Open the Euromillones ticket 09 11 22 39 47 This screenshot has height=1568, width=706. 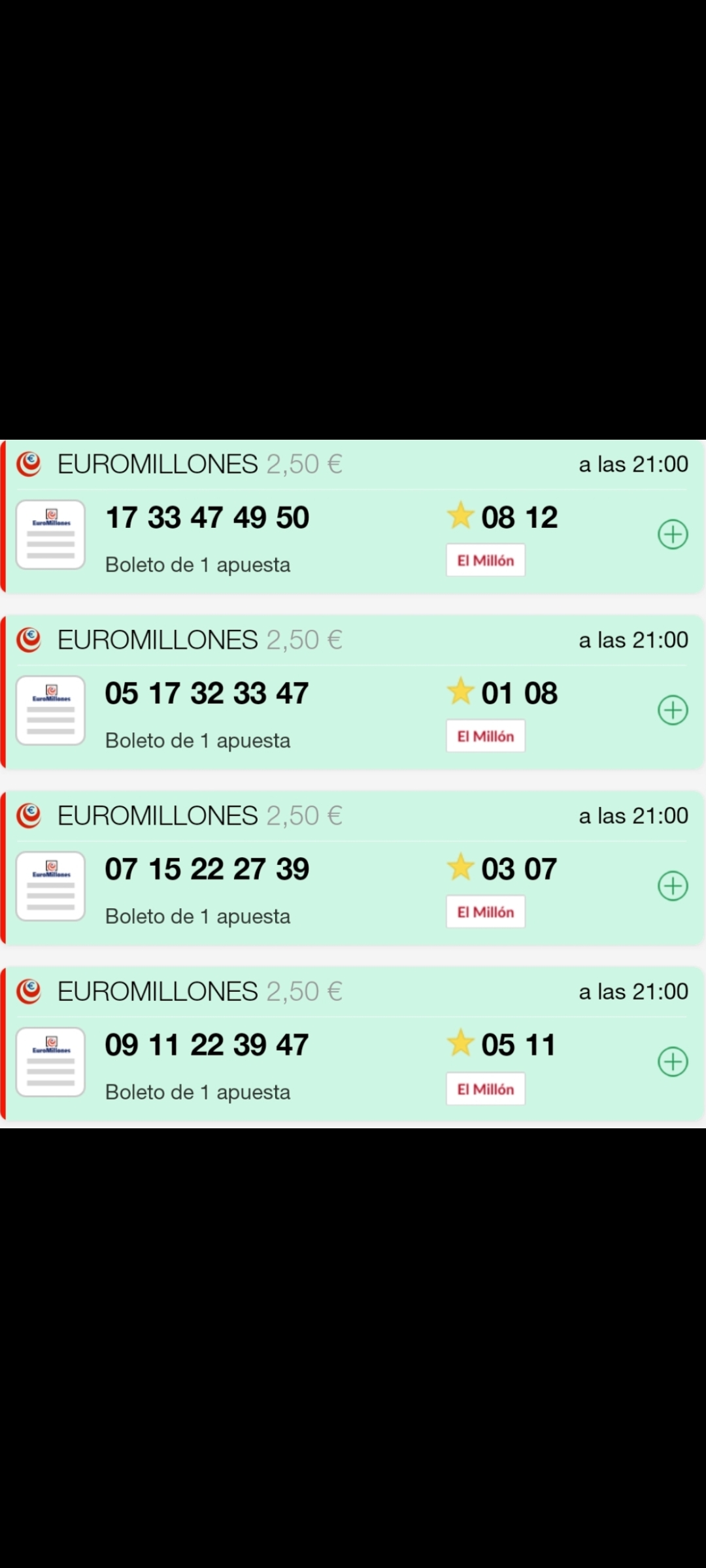(353, 1043)
